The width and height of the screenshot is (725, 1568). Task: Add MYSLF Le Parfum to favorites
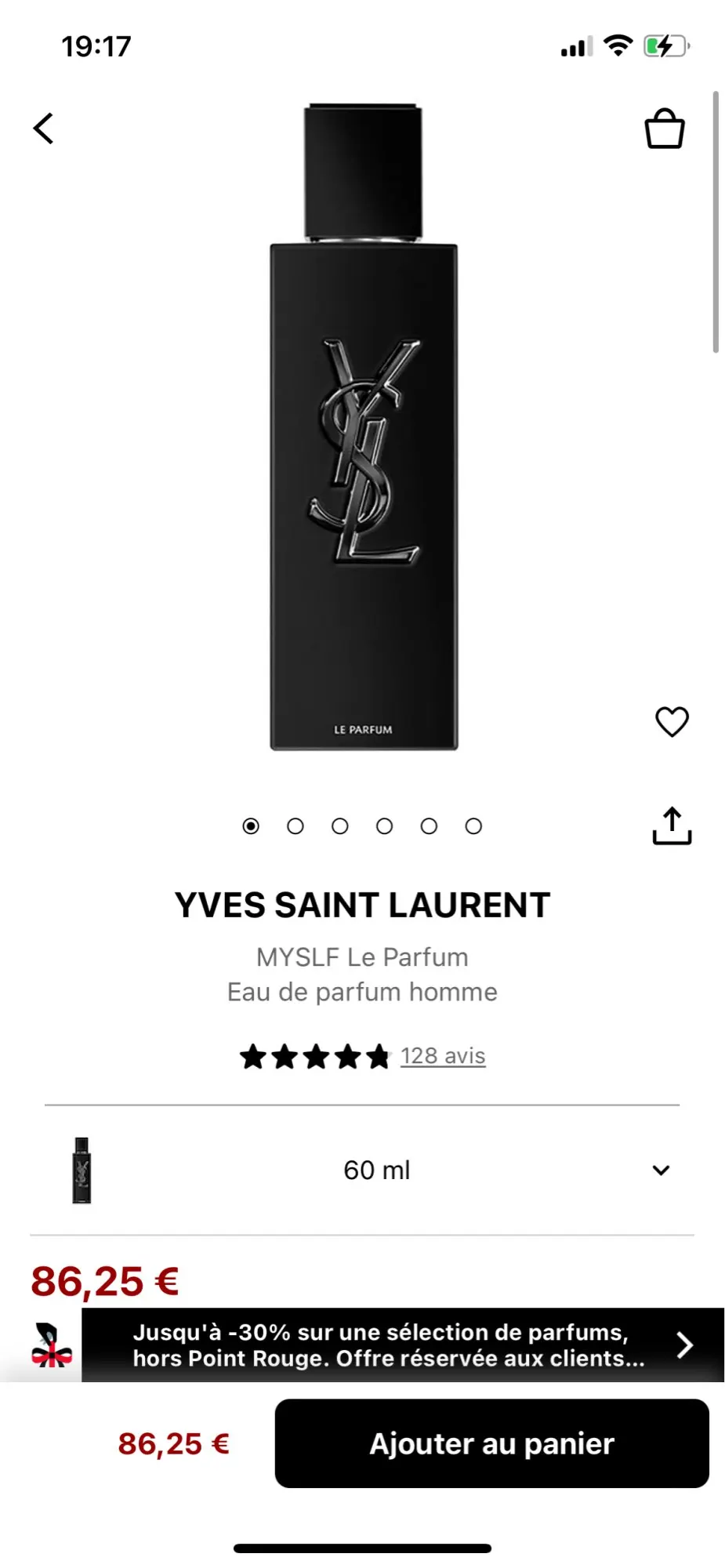click(x=672, y=721)
